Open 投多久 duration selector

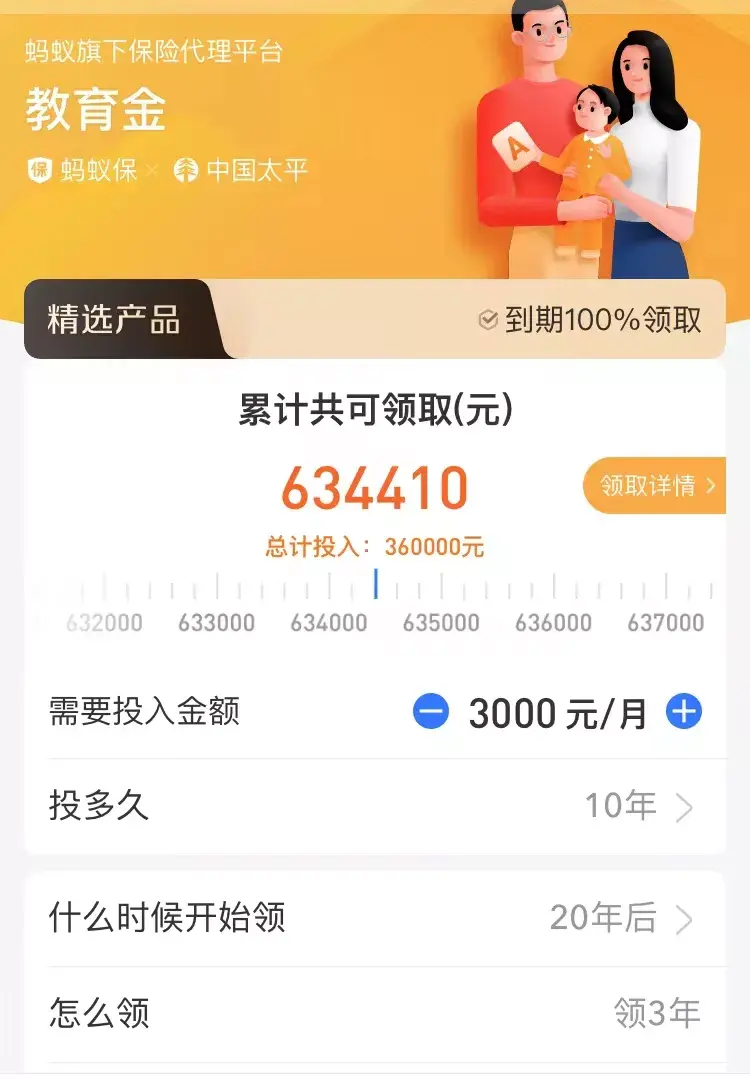tap(638, 806)
